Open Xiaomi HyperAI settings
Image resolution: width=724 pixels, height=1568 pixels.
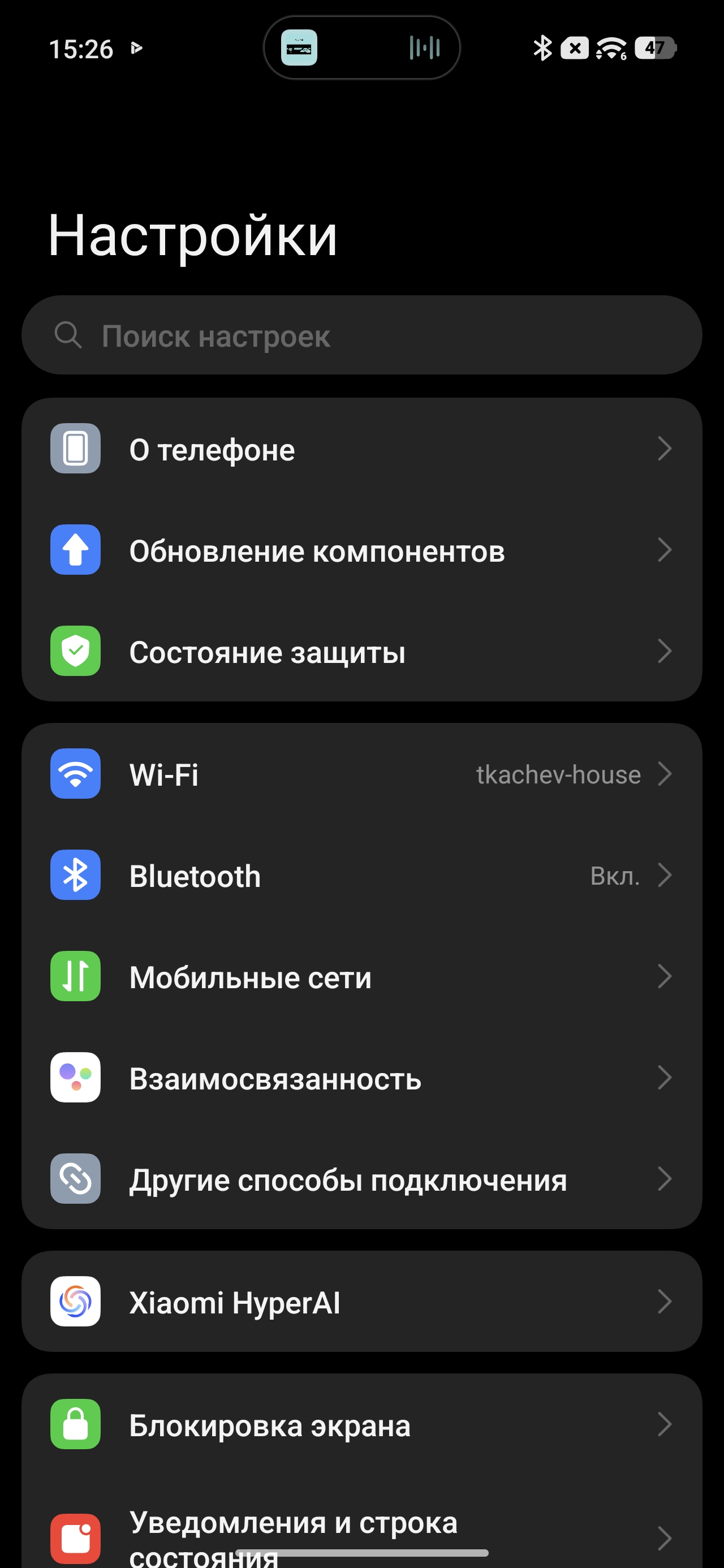361,1302
